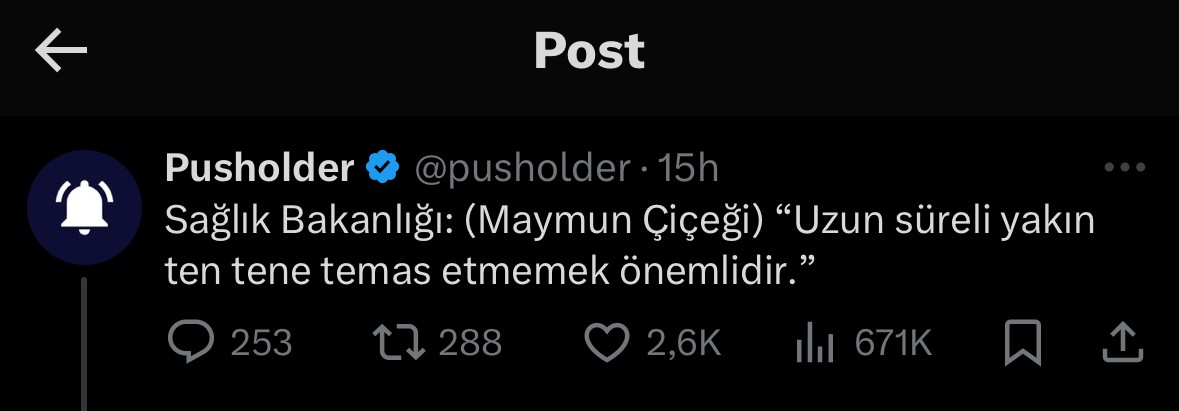Reply to Pusholder's post
Screen dimensions: 1179x411
(x=191, y=343)
